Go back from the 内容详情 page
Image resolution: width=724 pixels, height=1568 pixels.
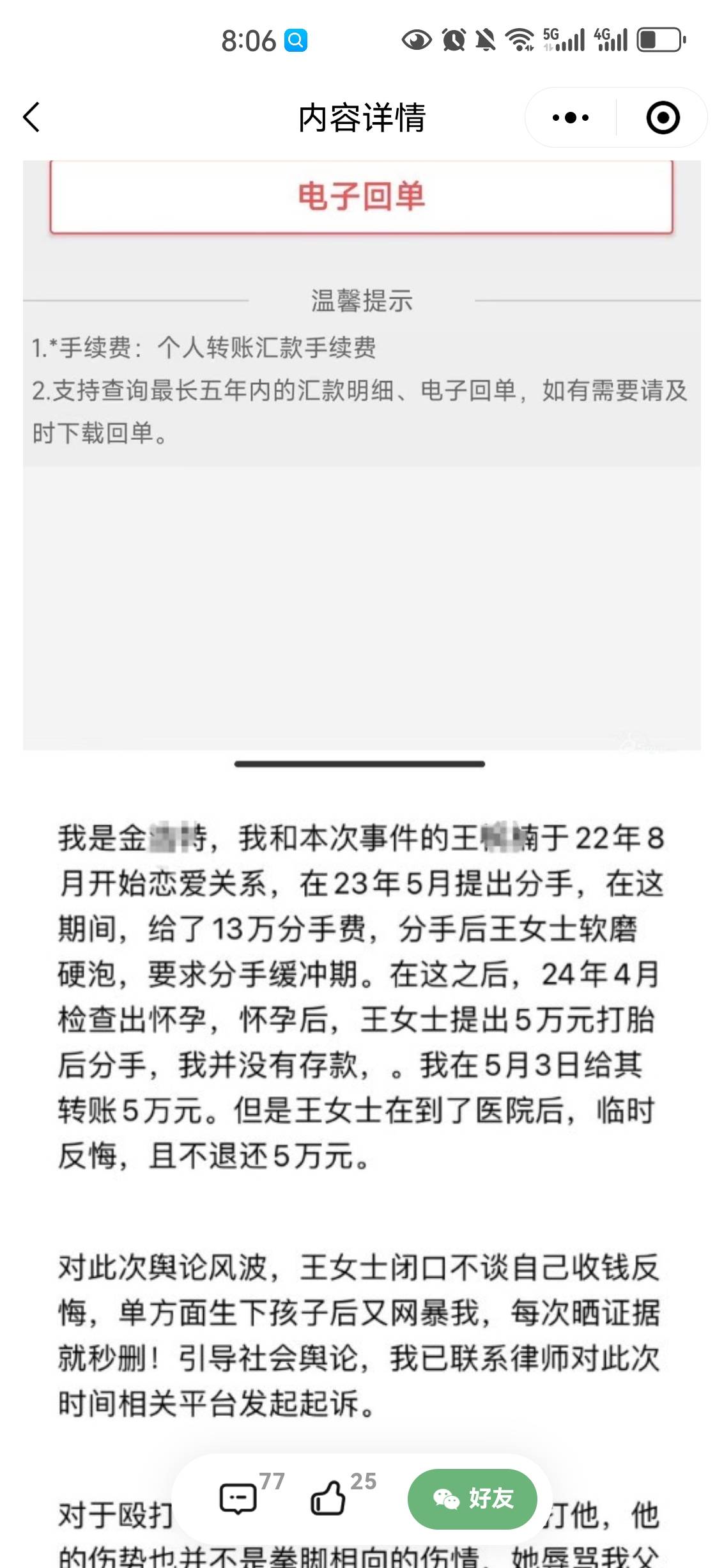32,118
